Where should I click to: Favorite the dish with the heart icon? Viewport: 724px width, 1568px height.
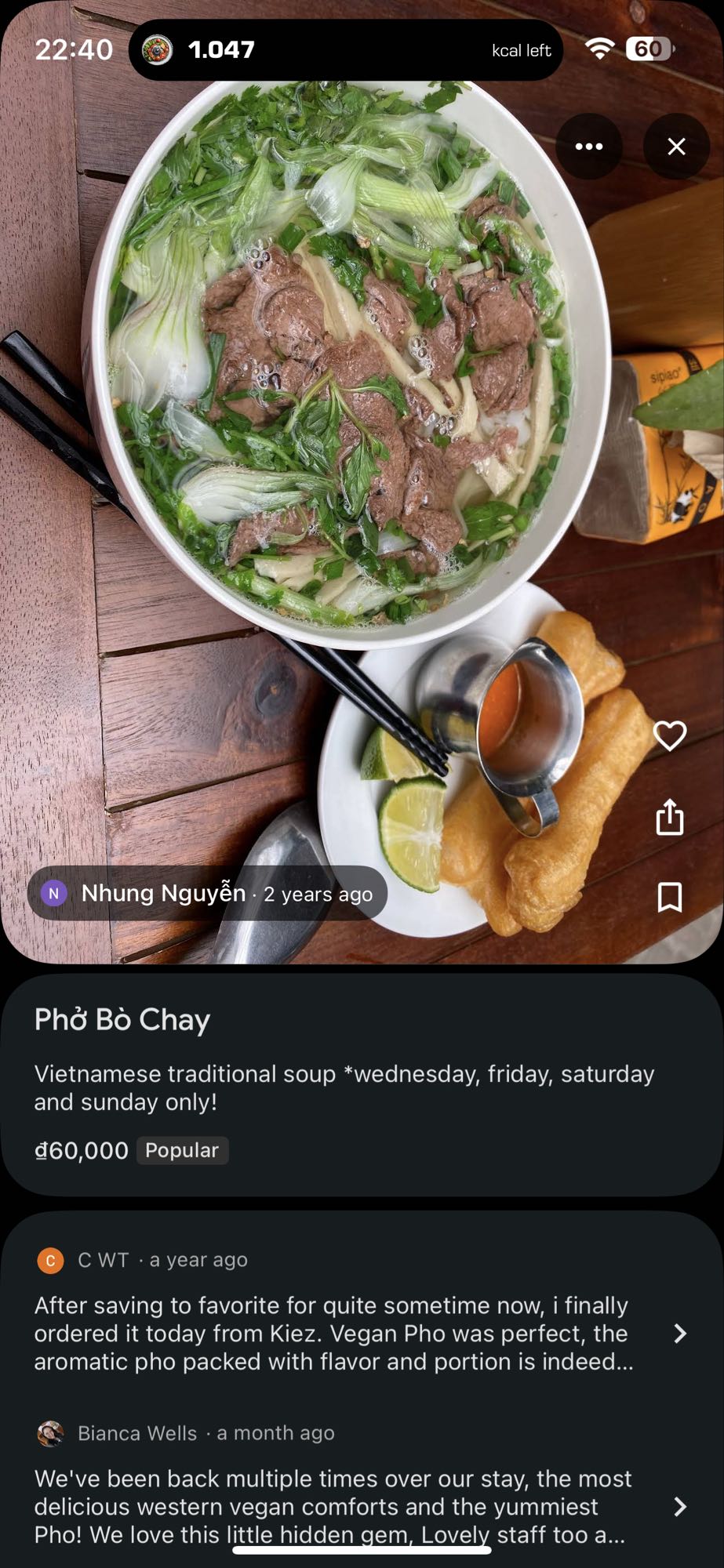669,735
